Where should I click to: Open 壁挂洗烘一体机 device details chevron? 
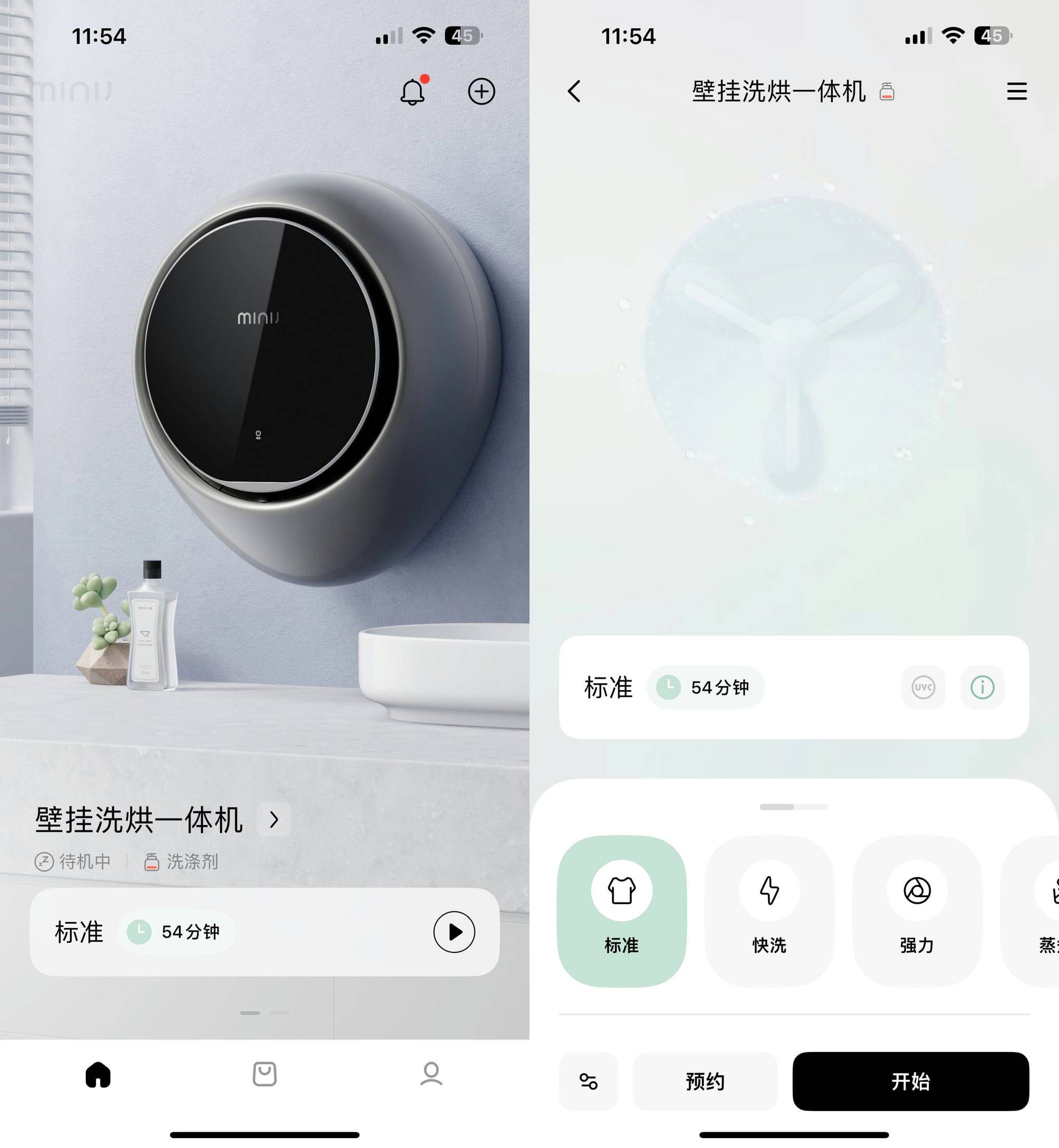[x=274, y=820]
